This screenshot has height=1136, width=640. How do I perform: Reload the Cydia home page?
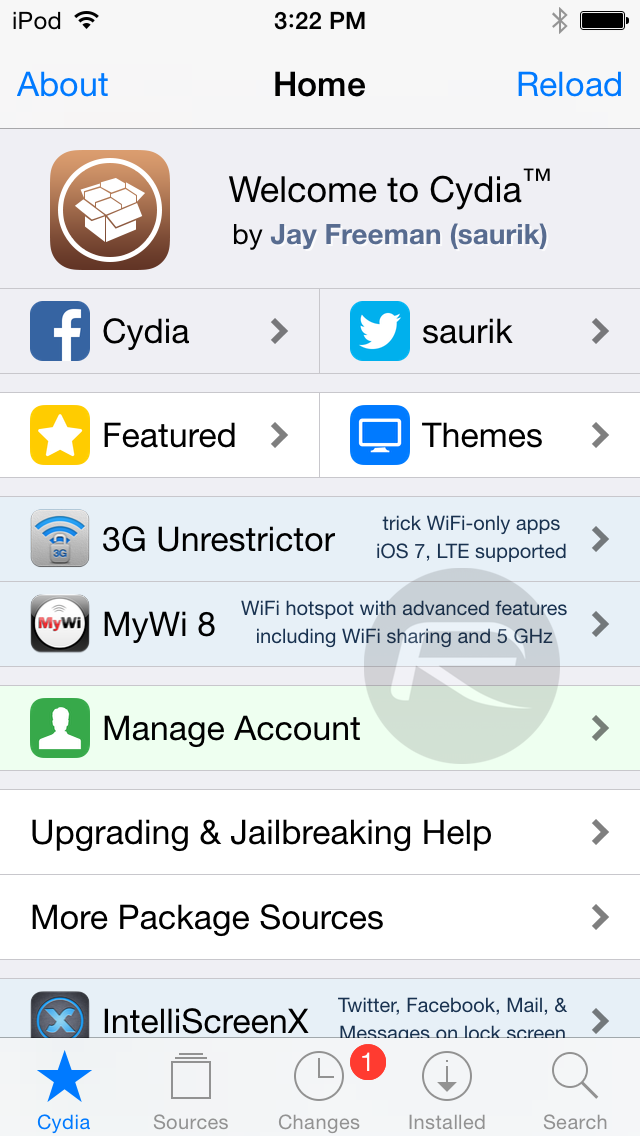569,85
